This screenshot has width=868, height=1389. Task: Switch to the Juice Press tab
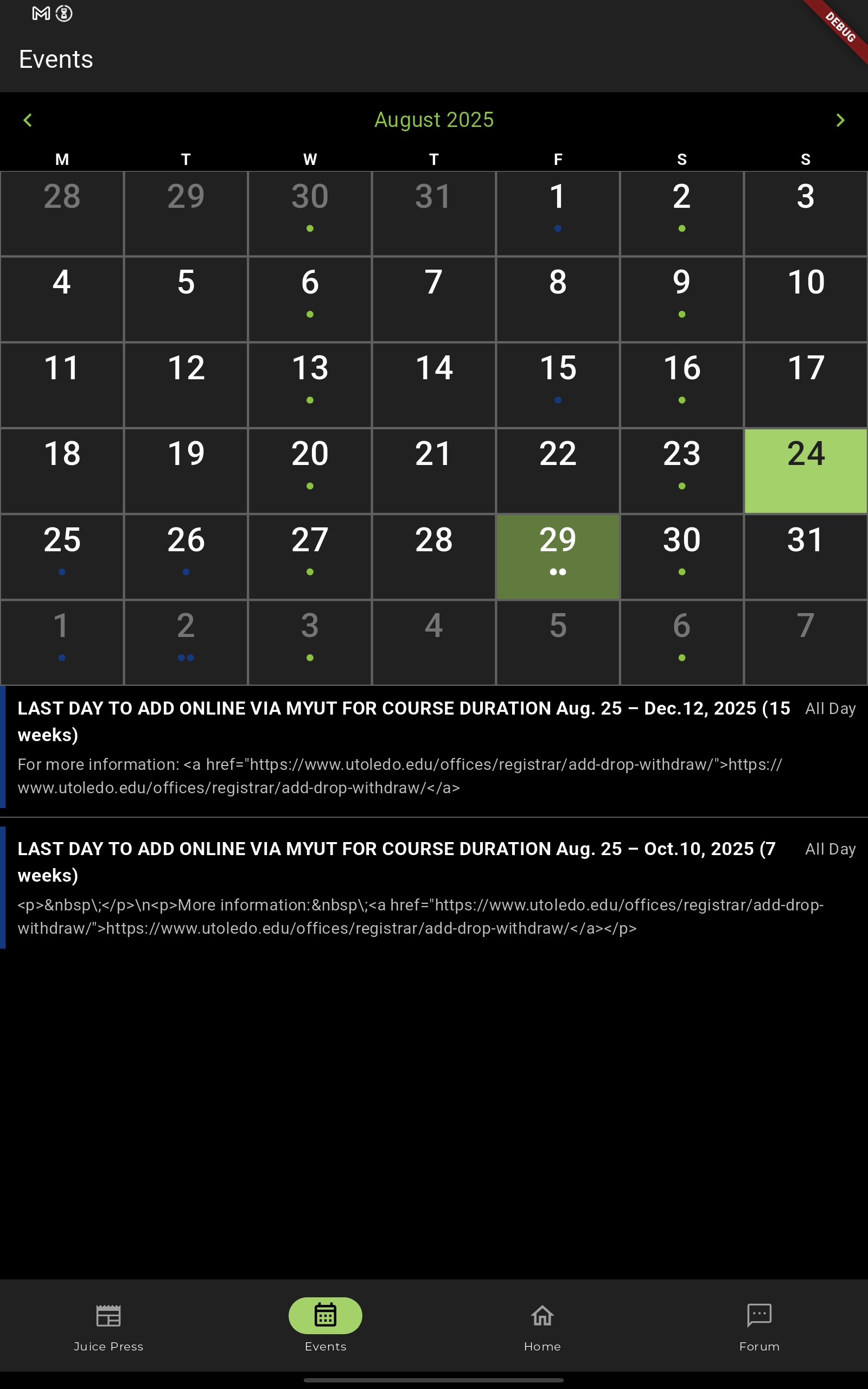point(108,1326)
